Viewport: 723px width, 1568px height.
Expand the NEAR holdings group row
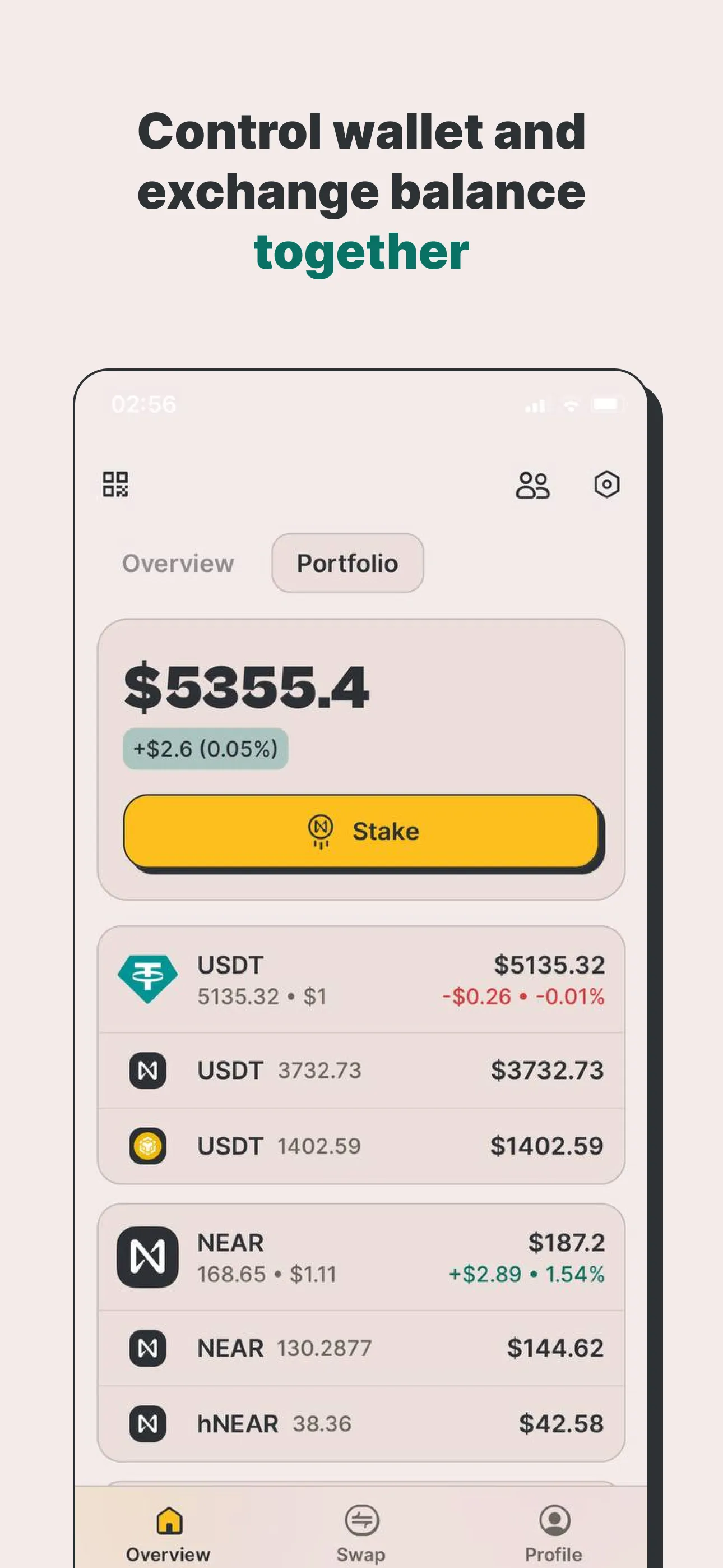(x=361, y=1257)
